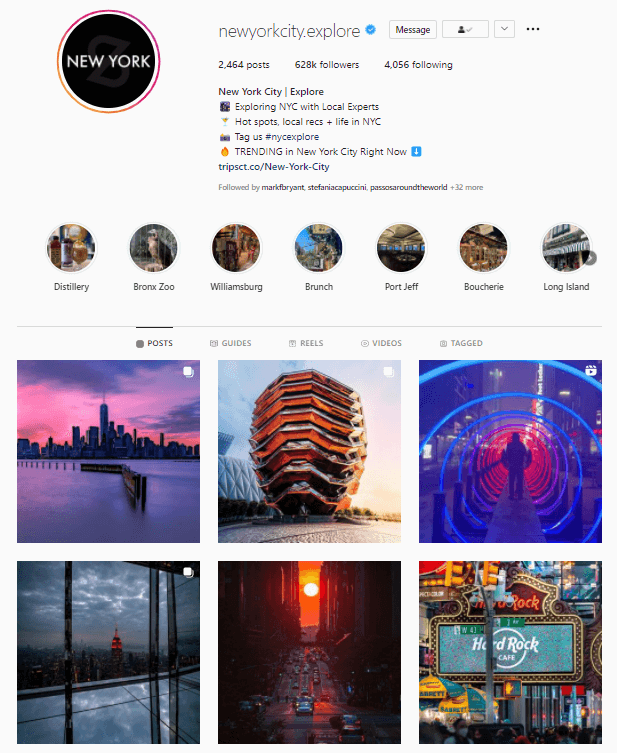The width and height of the screenshot is (617, 753).
Task: Expand suggested accounts dropdown arrow
Action: point(504,30)
